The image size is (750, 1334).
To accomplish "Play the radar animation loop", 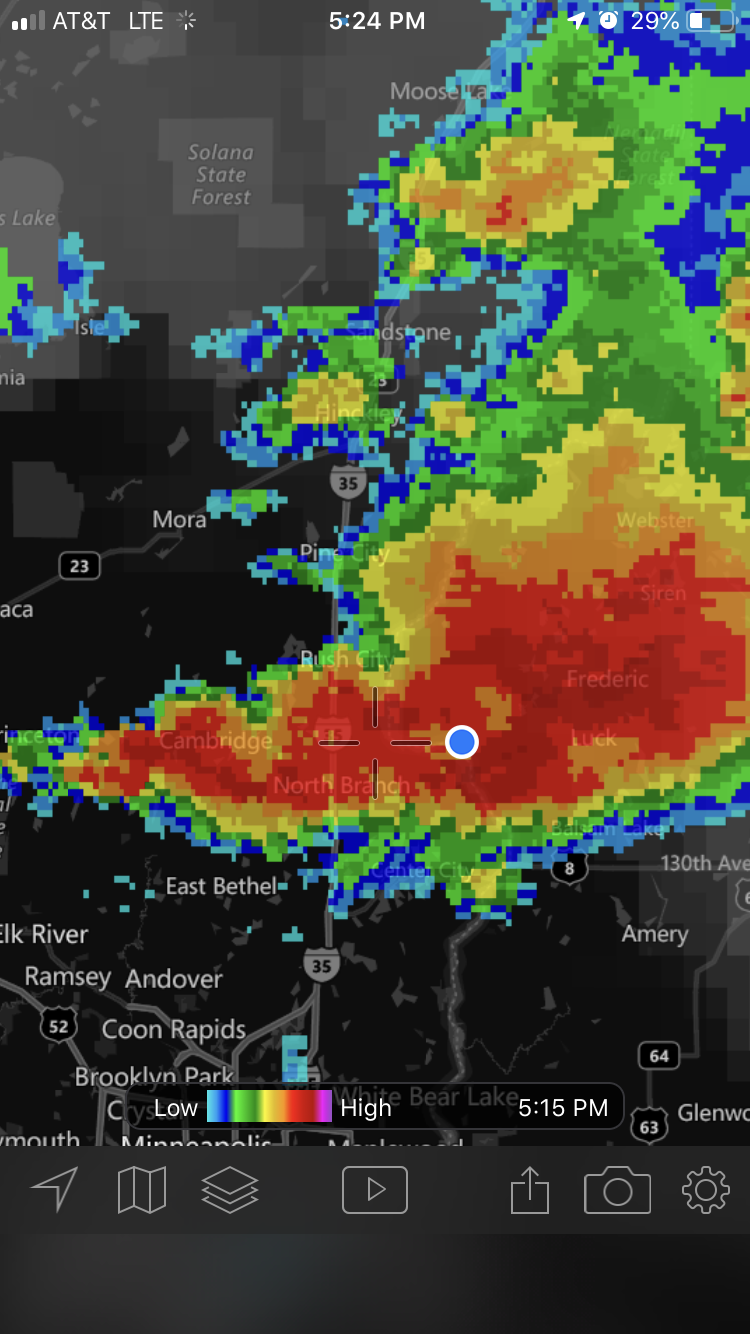I will (375, 1190).
